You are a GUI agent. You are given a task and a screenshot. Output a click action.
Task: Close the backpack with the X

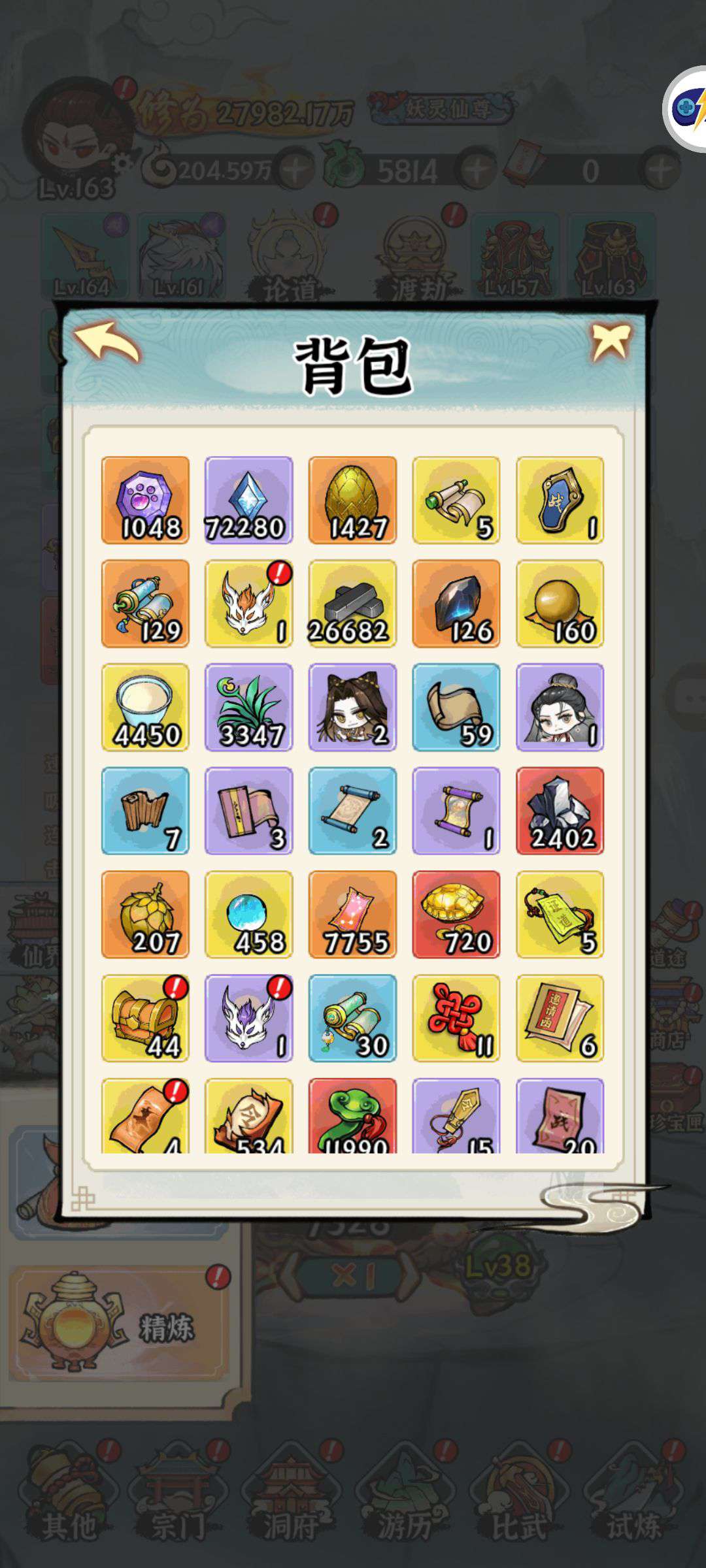tap(611, 341)
